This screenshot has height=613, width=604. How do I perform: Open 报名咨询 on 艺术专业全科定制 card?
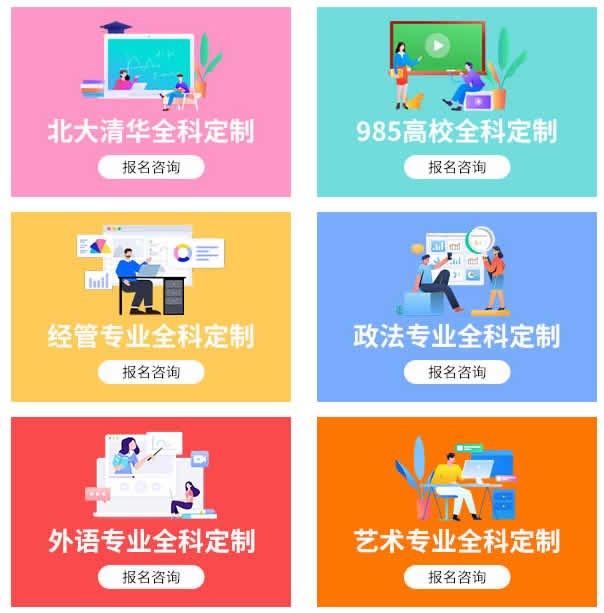(x=457, y=577)
